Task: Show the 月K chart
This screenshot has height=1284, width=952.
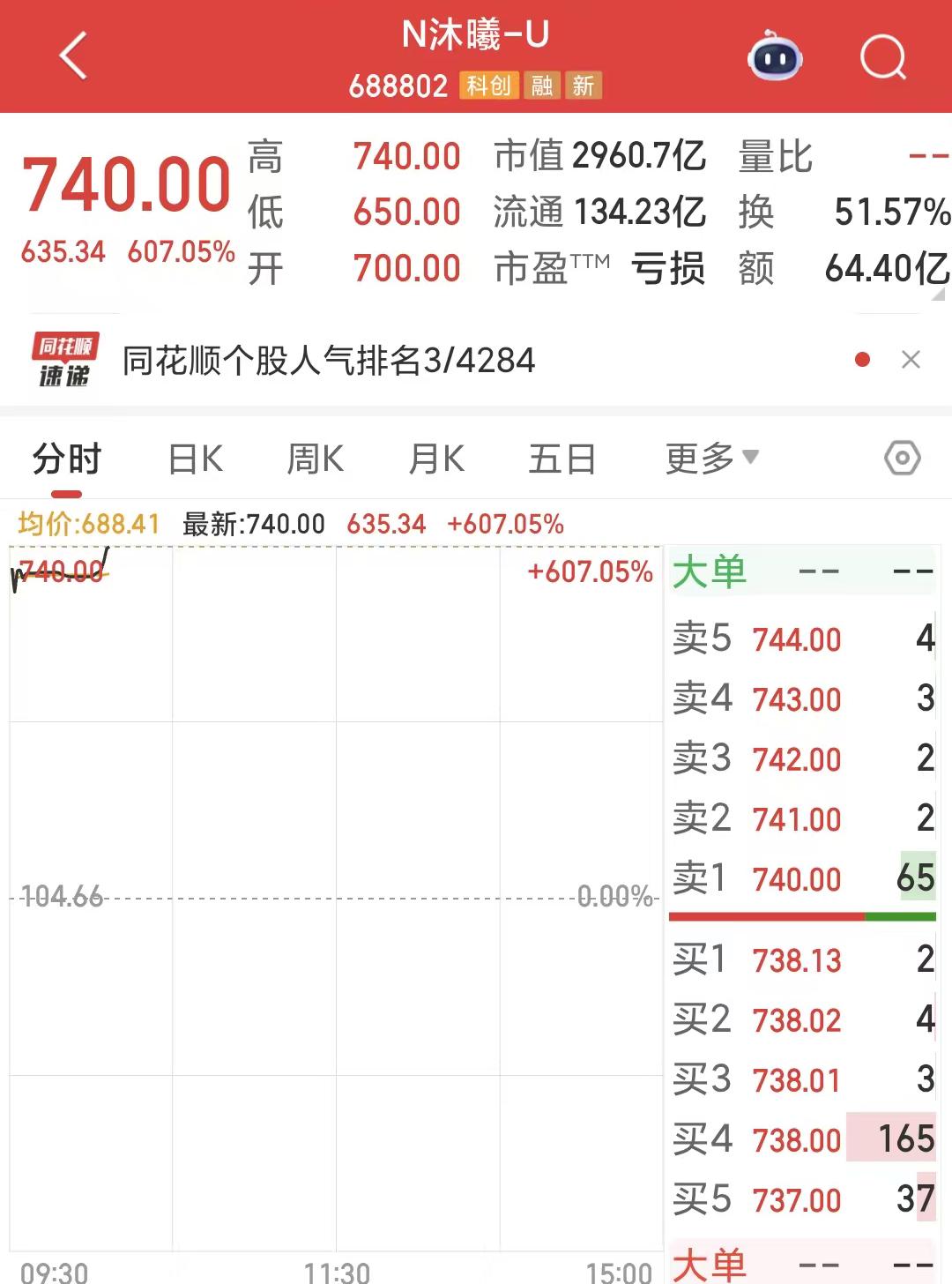Action: click(435, 459)
